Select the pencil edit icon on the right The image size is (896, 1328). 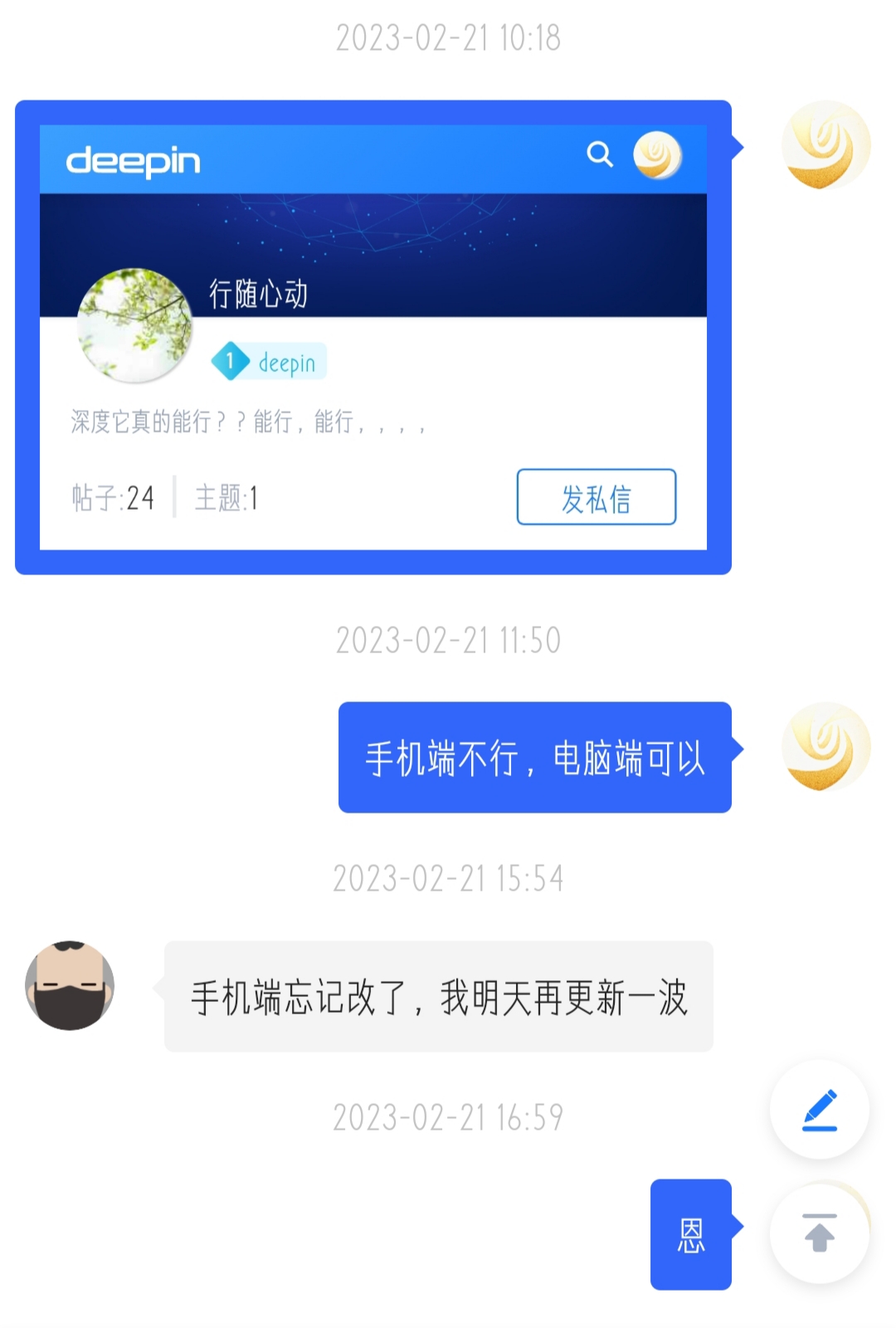coord(820,1108)
